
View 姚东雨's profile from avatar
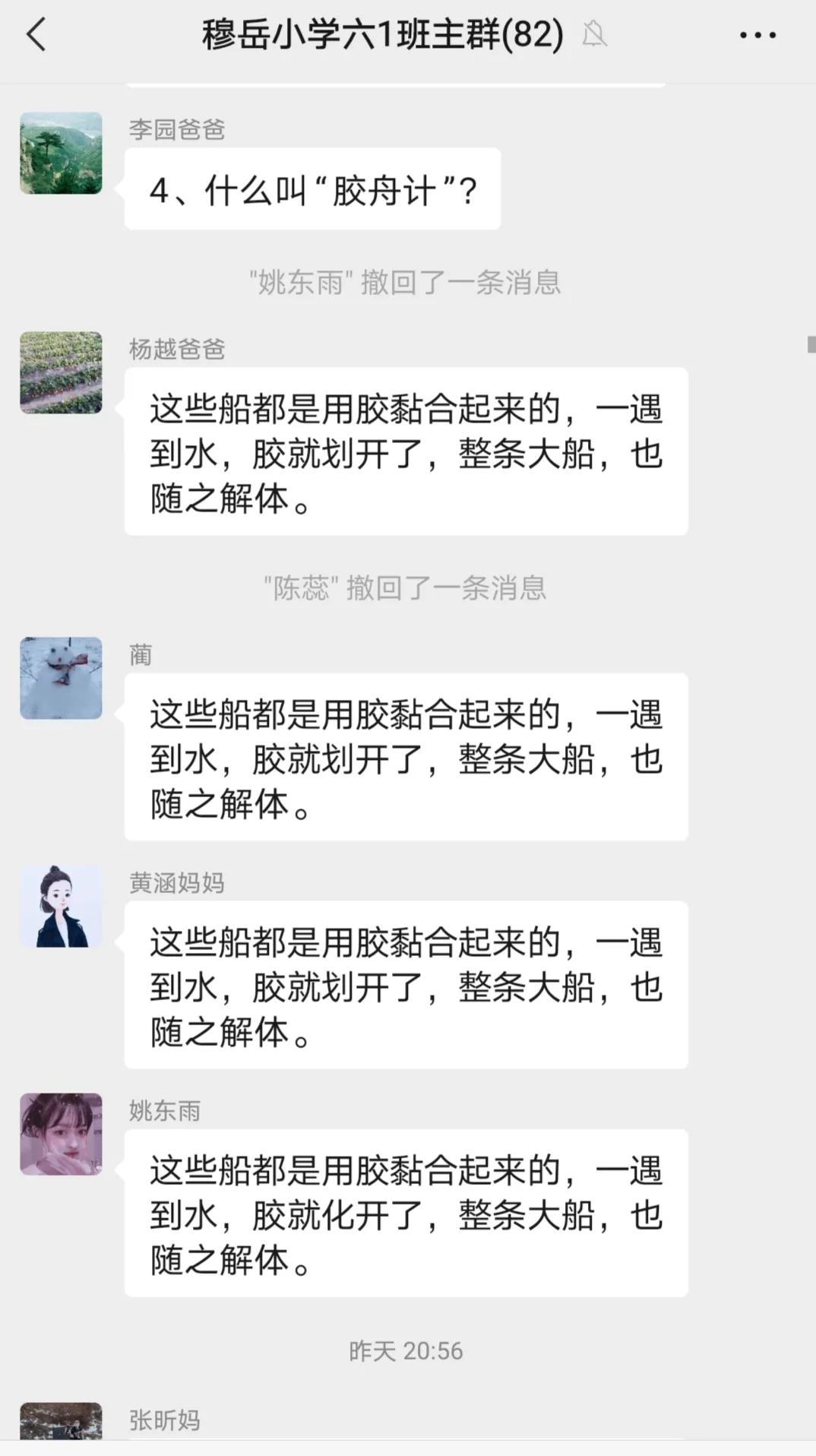61,1134
